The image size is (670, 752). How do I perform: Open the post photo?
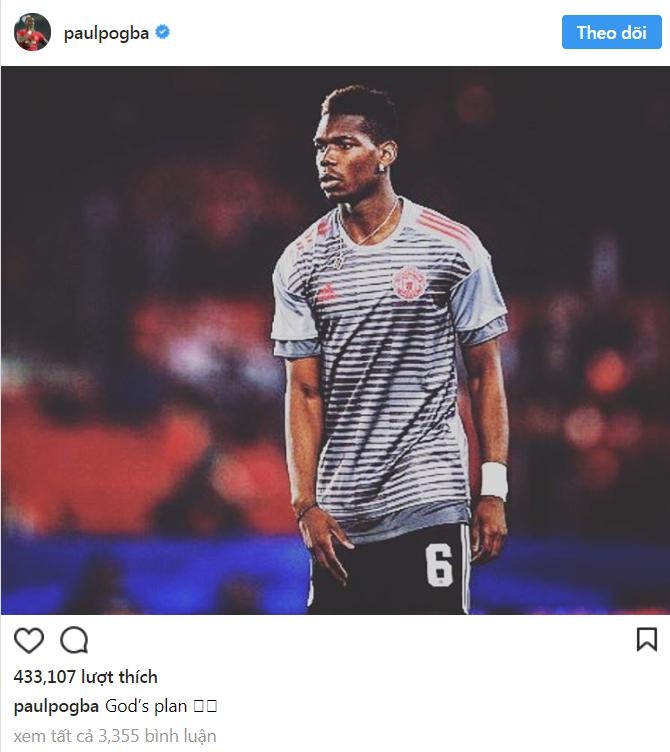click(335, 340)
